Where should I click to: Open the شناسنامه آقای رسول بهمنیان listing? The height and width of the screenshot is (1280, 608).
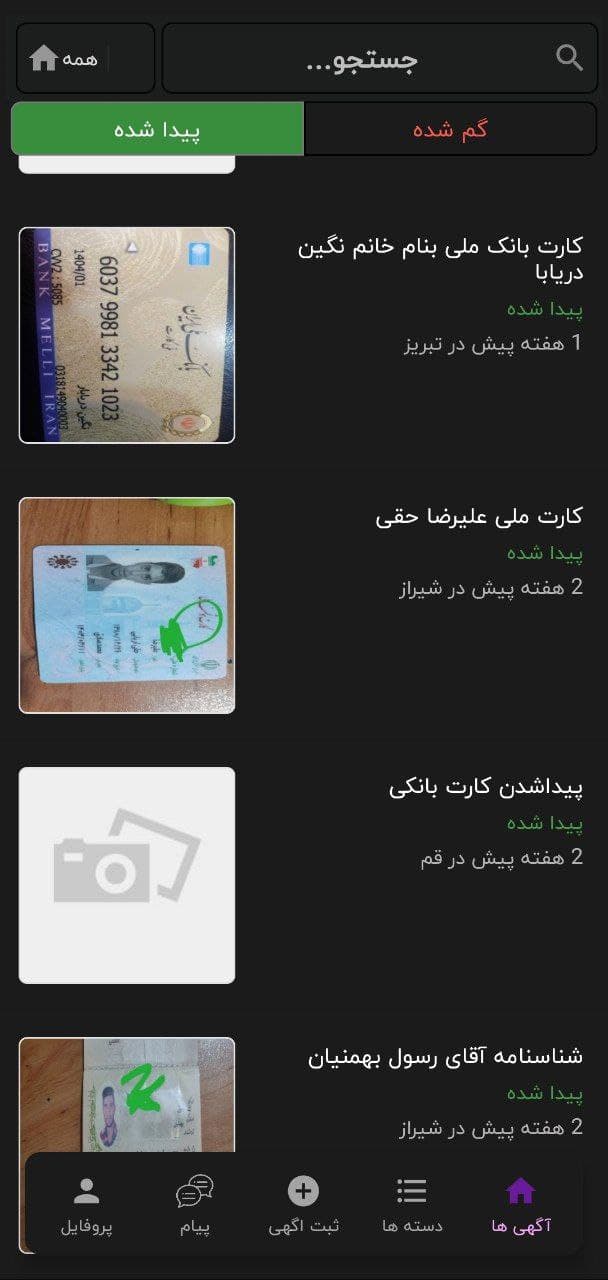[301, 1095]
